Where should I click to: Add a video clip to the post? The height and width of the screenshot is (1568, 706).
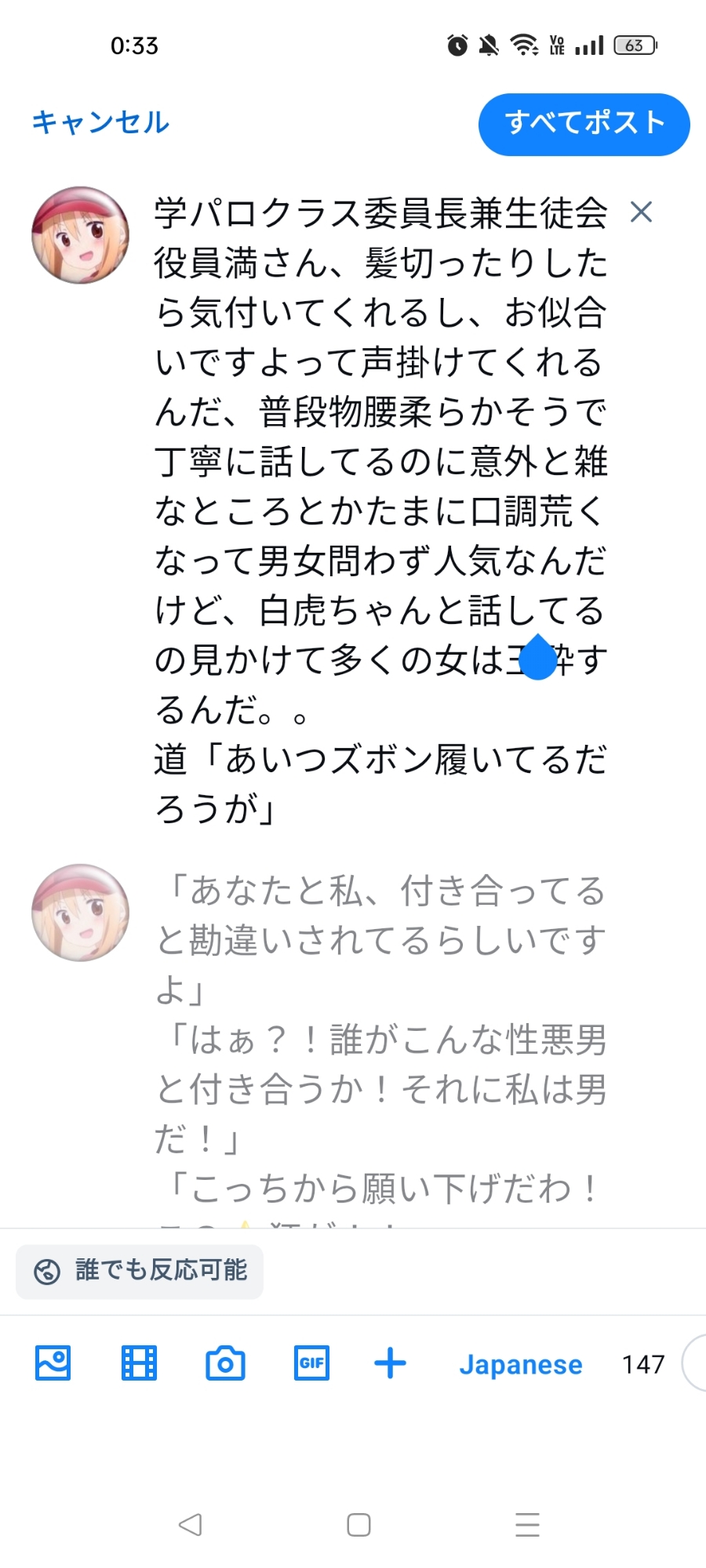pyautogui.click(x=140, y=1363)
